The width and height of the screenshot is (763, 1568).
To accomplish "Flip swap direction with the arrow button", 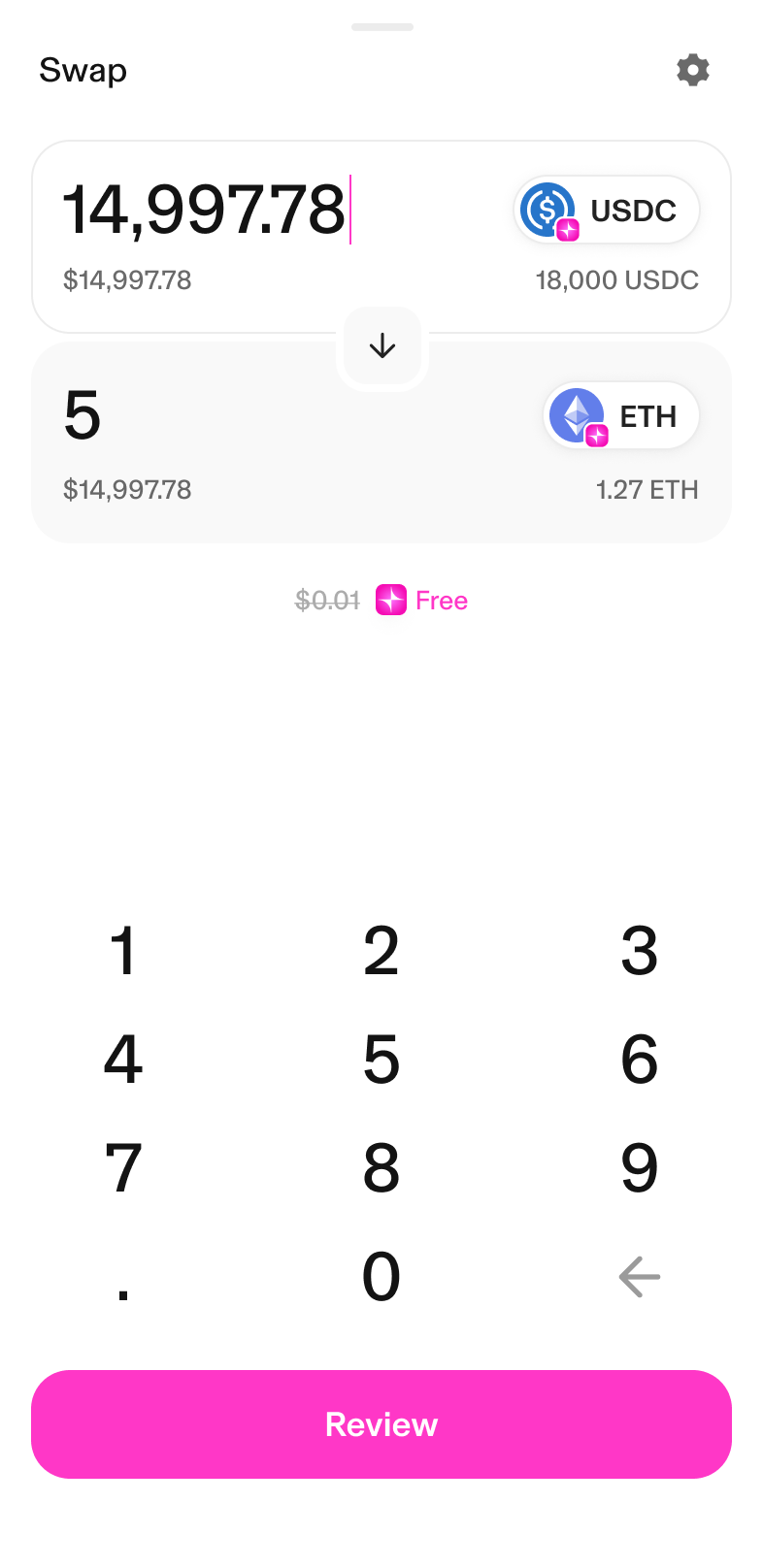I will tap(382, 346).
